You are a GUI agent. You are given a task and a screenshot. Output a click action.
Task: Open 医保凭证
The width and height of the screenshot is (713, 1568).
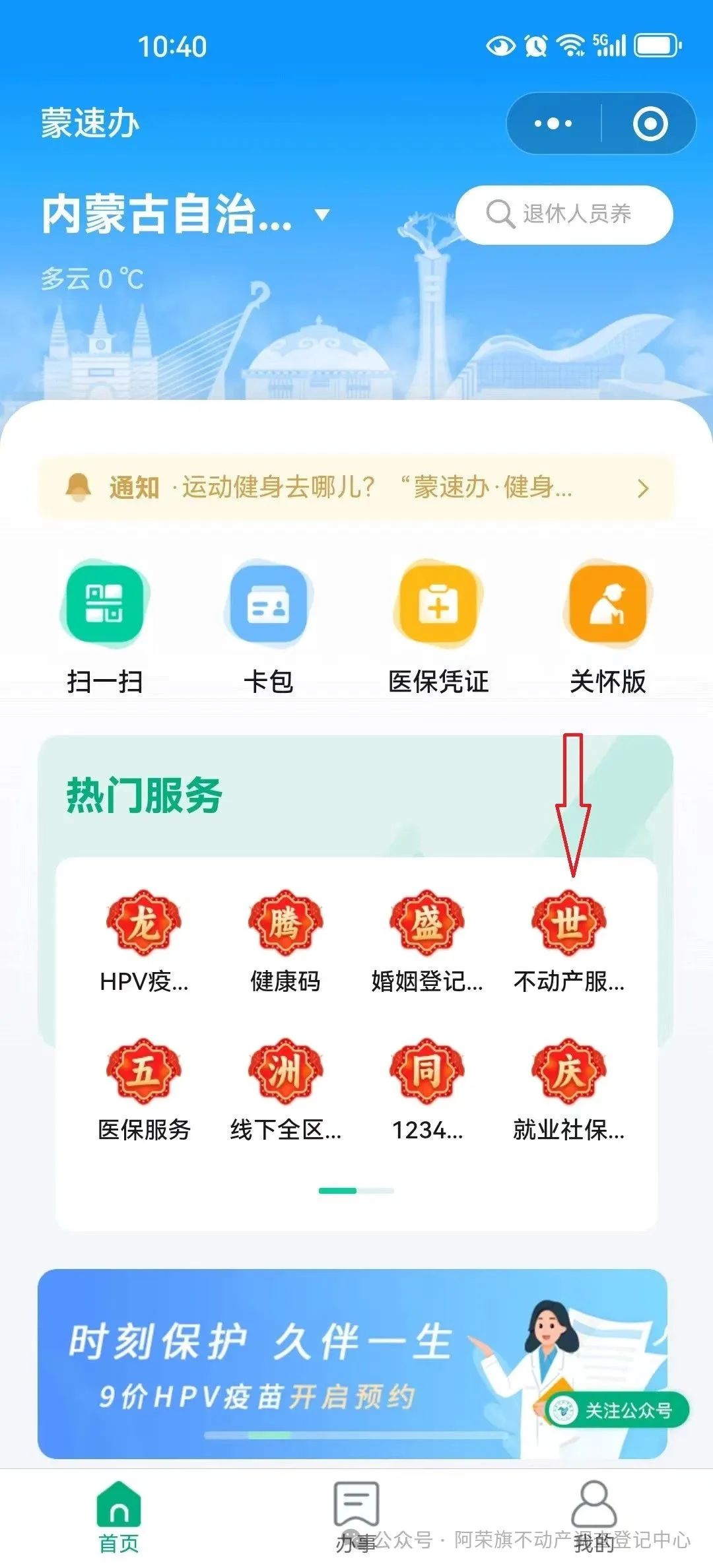[438, 627]
